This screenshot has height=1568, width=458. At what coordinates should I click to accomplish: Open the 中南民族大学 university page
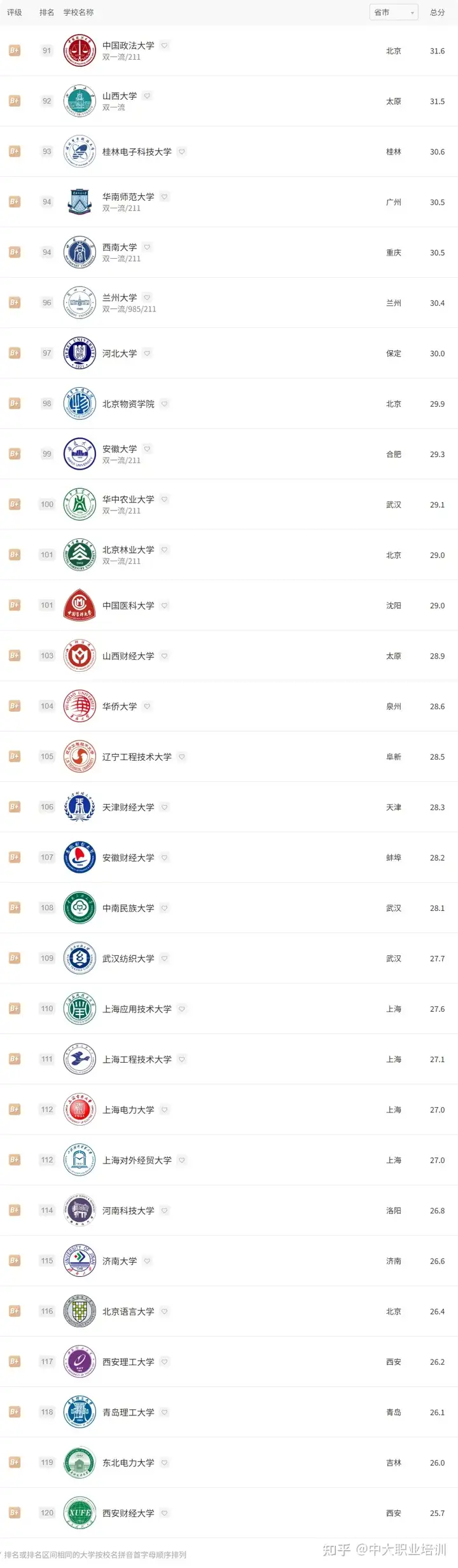point(128,908)
